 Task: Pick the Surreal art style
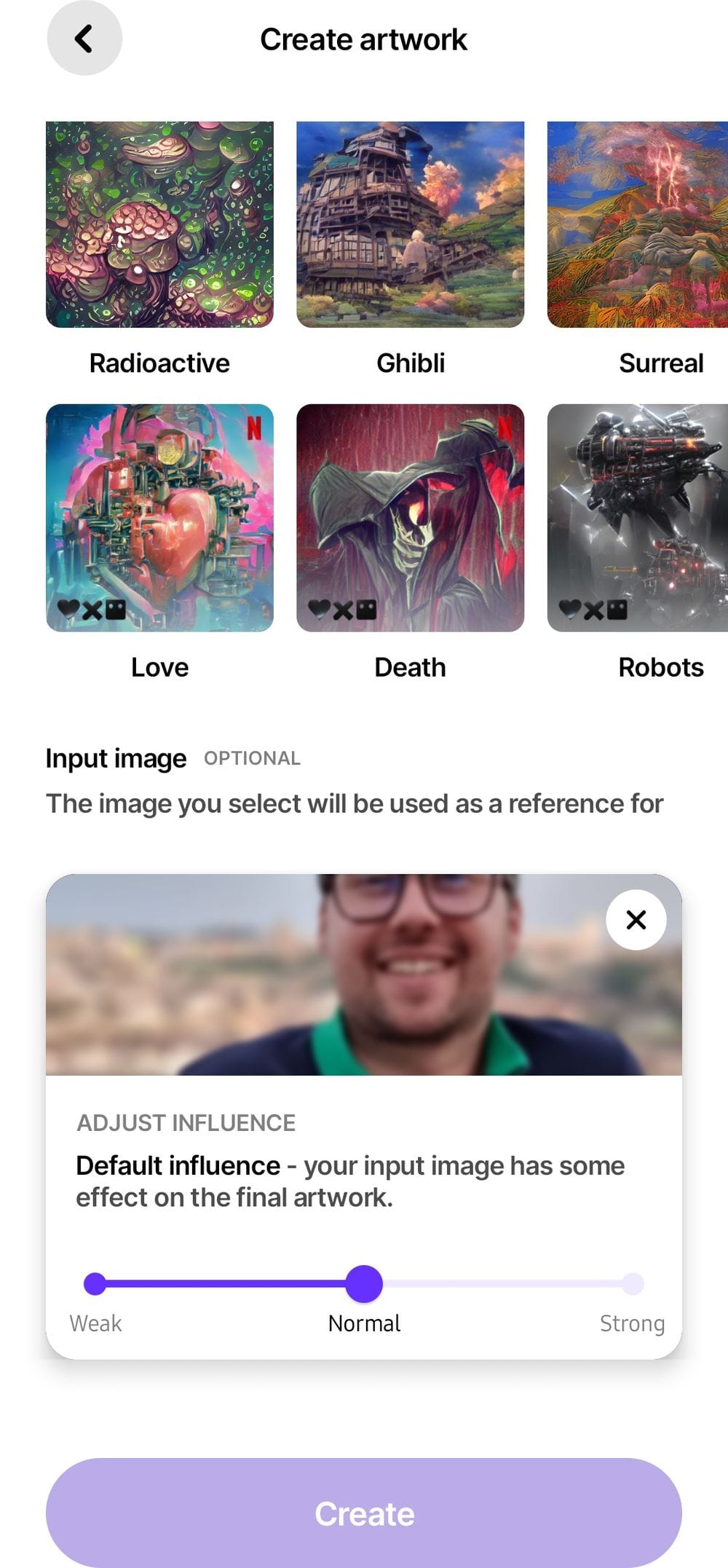[x=638, y=224]
